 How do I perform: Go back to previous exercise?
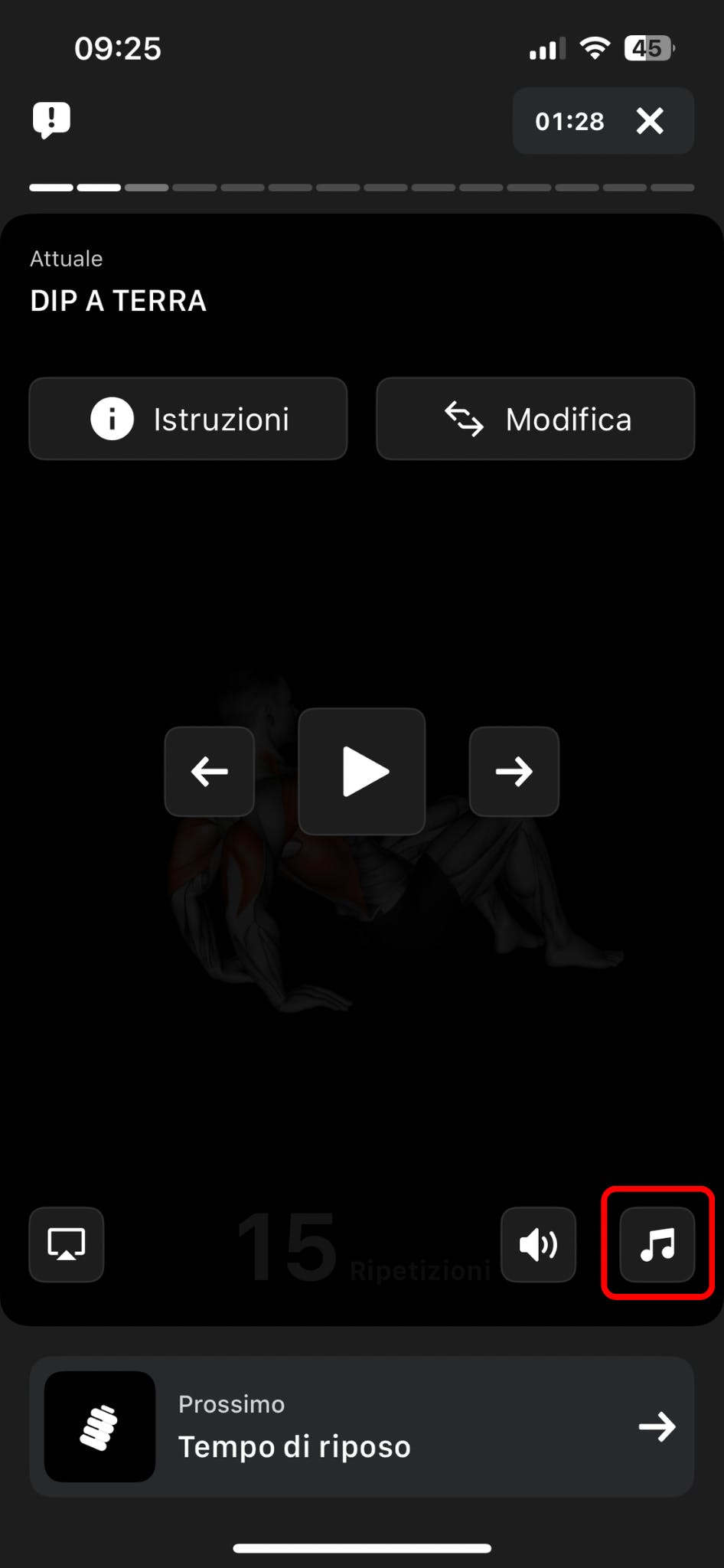[x=210, y=771]
